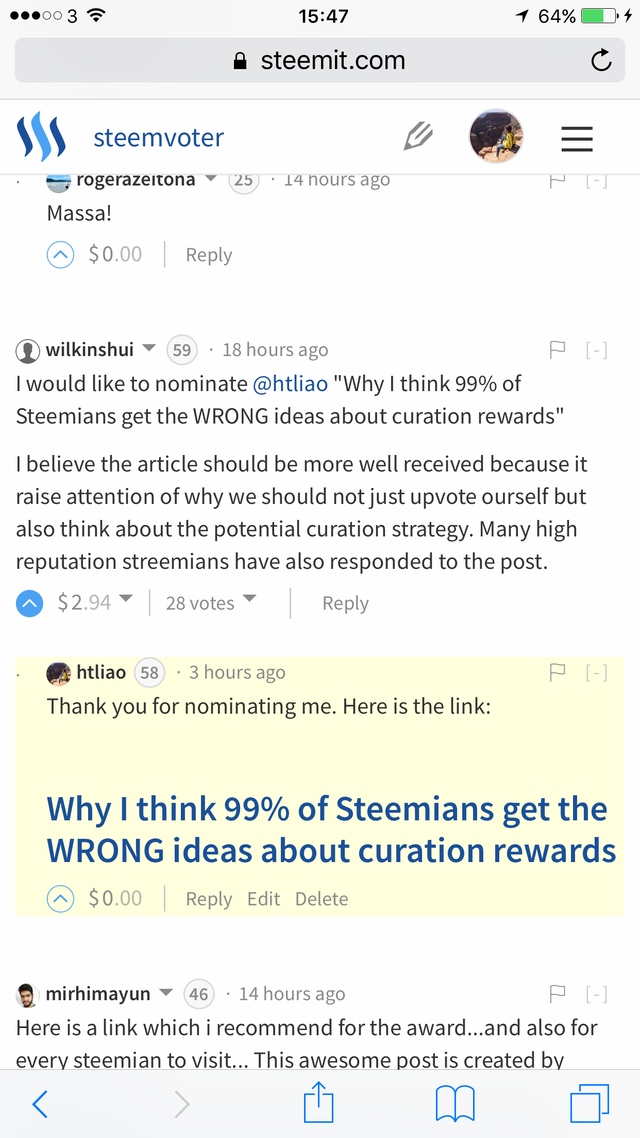Open wilkinshui's profile name
Screen dimensions: 640x1138
coord(90,350)
